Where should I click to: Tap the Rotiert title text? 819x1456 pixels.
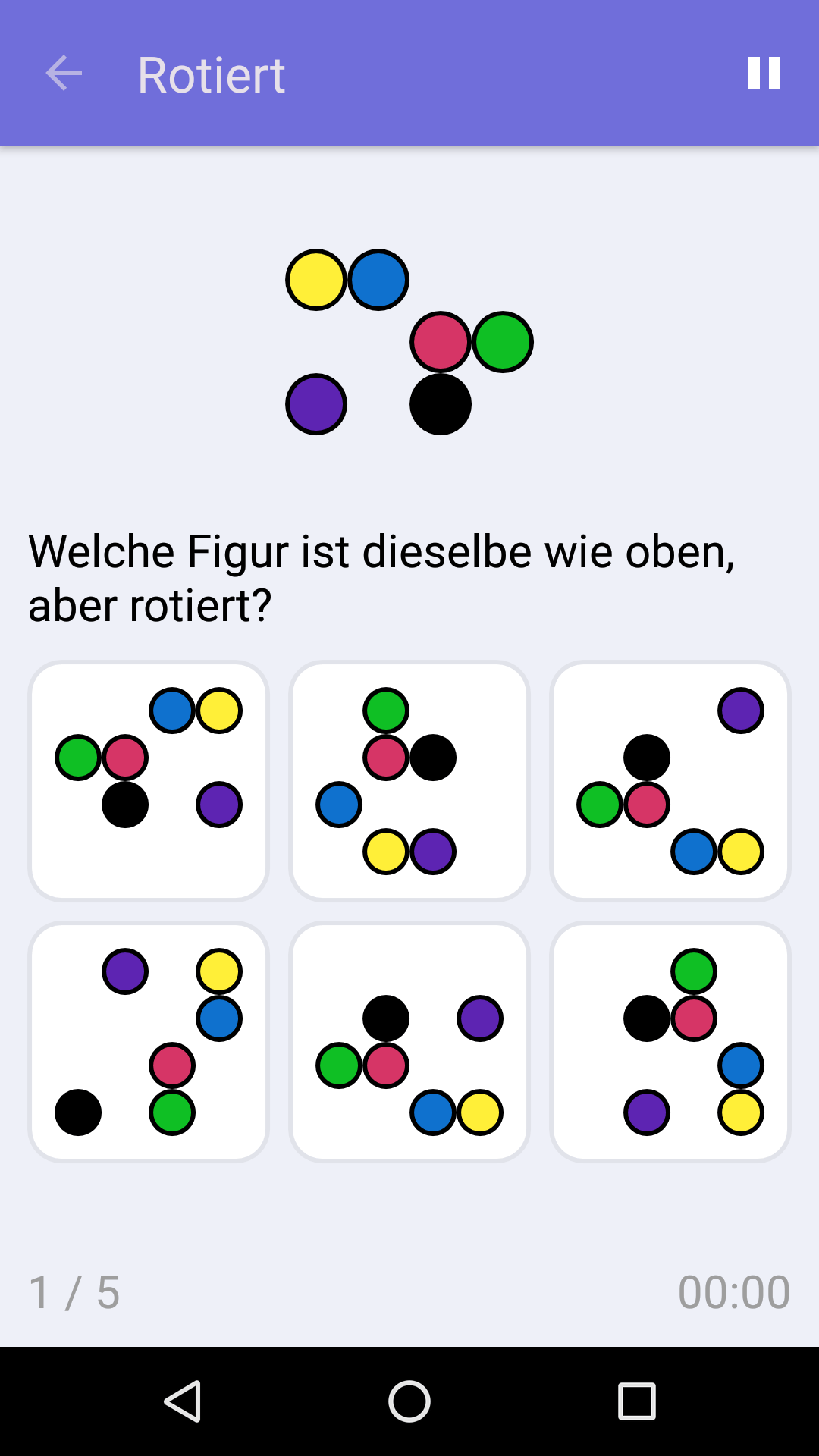click(x=211, y=73)
